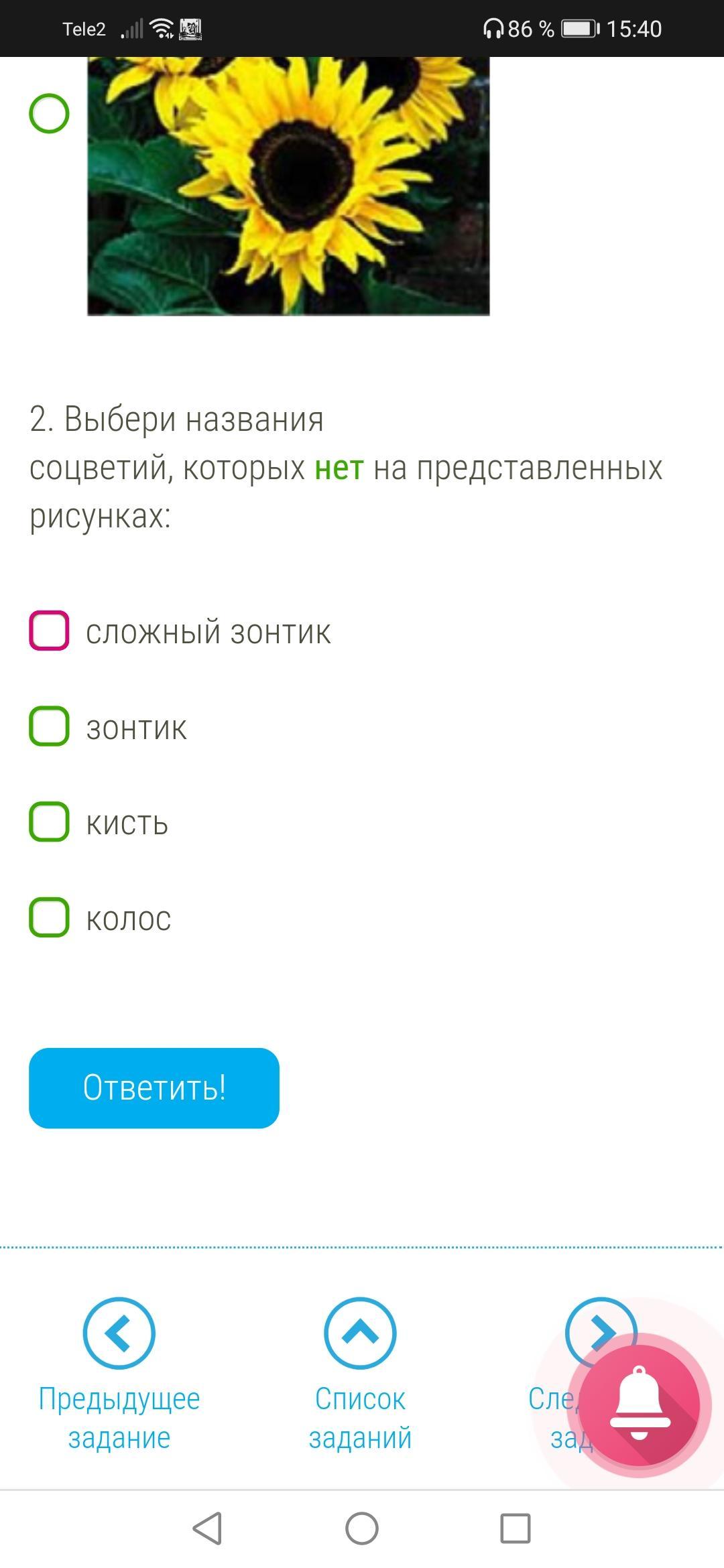The height and width of the screenshot is (1568, 724).
Task: Go to the system home screen
Action: (x=362, y=1528)
